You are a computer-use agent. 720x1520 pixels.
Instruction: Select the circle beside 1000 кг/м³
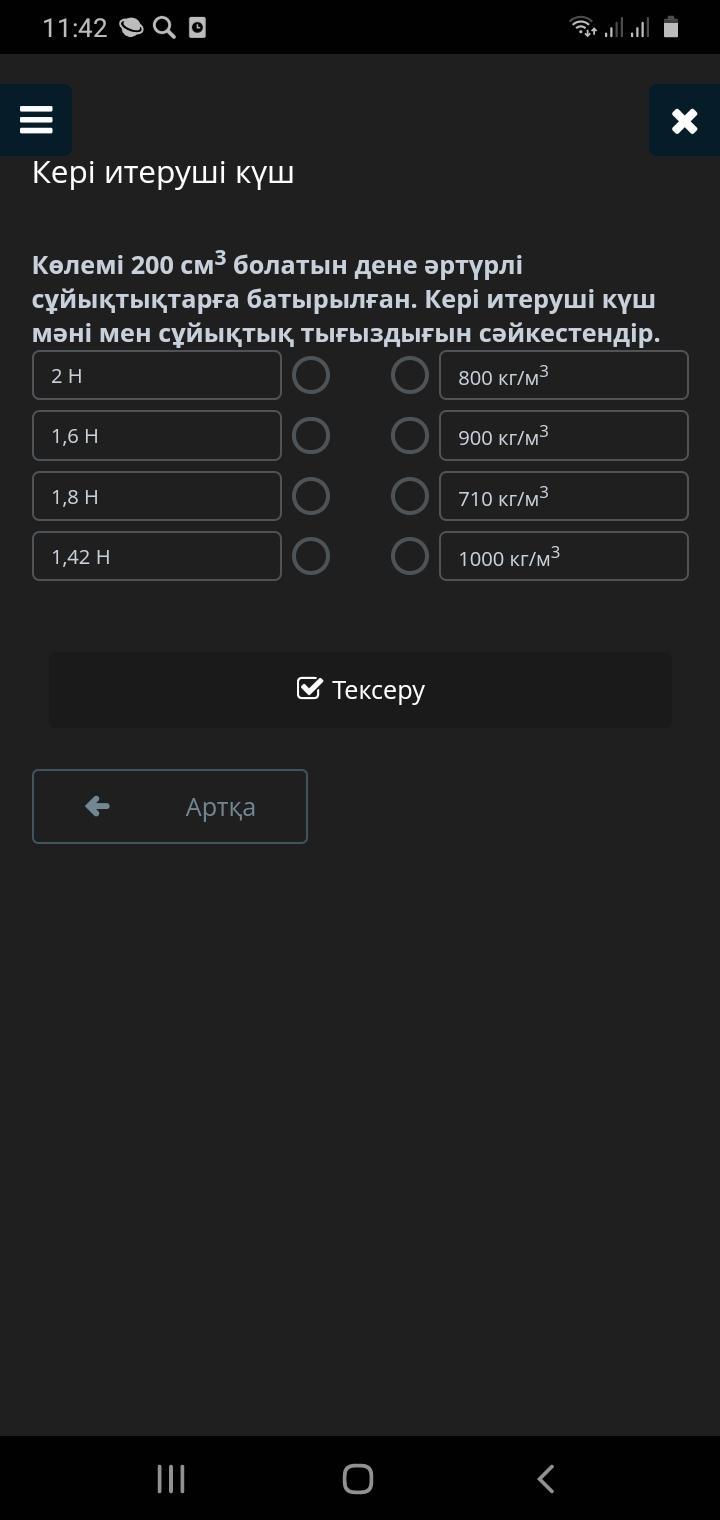coord(409,556)
